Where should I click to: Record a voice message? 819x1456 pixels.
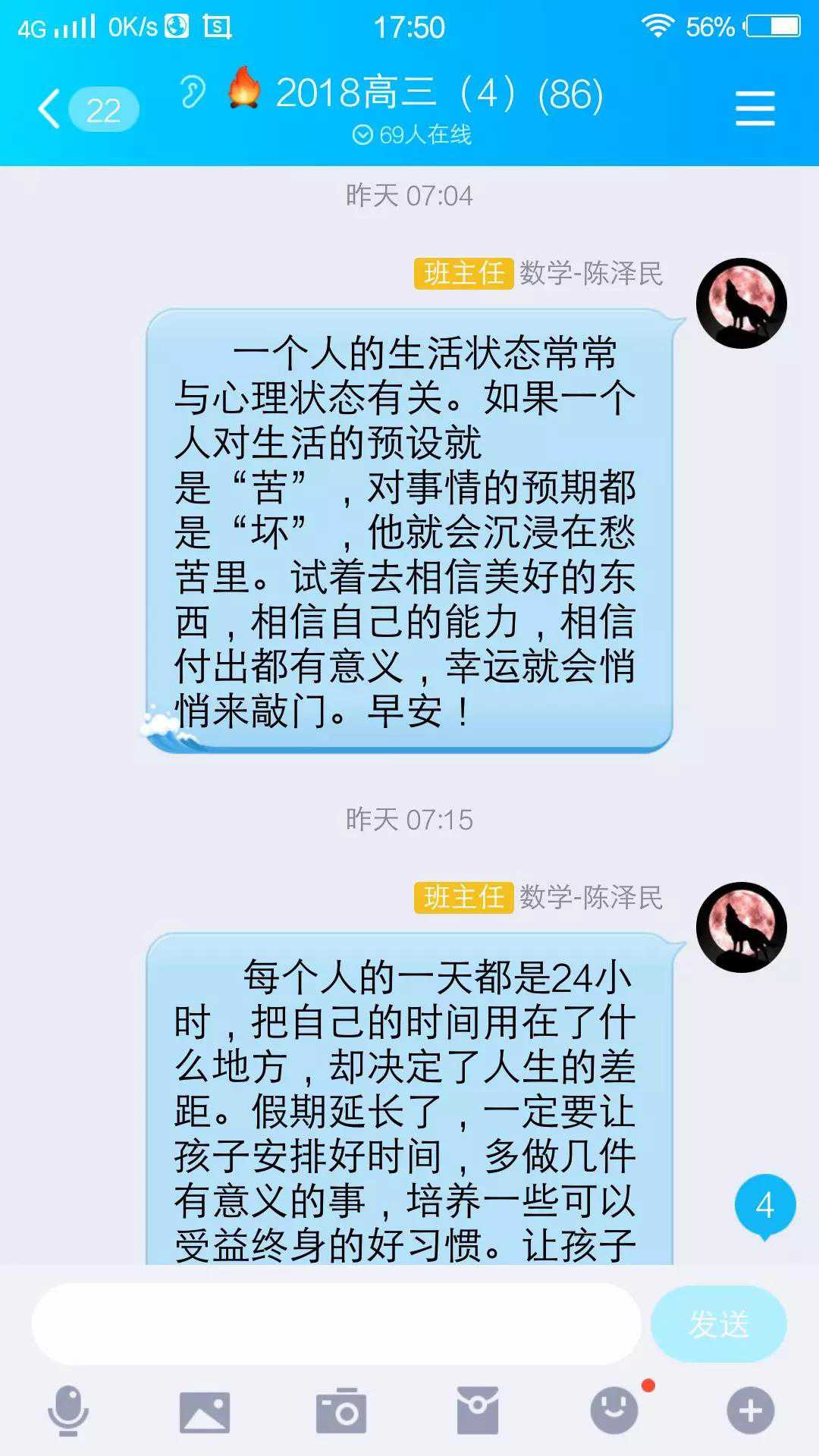click(x=68, y=1410)
